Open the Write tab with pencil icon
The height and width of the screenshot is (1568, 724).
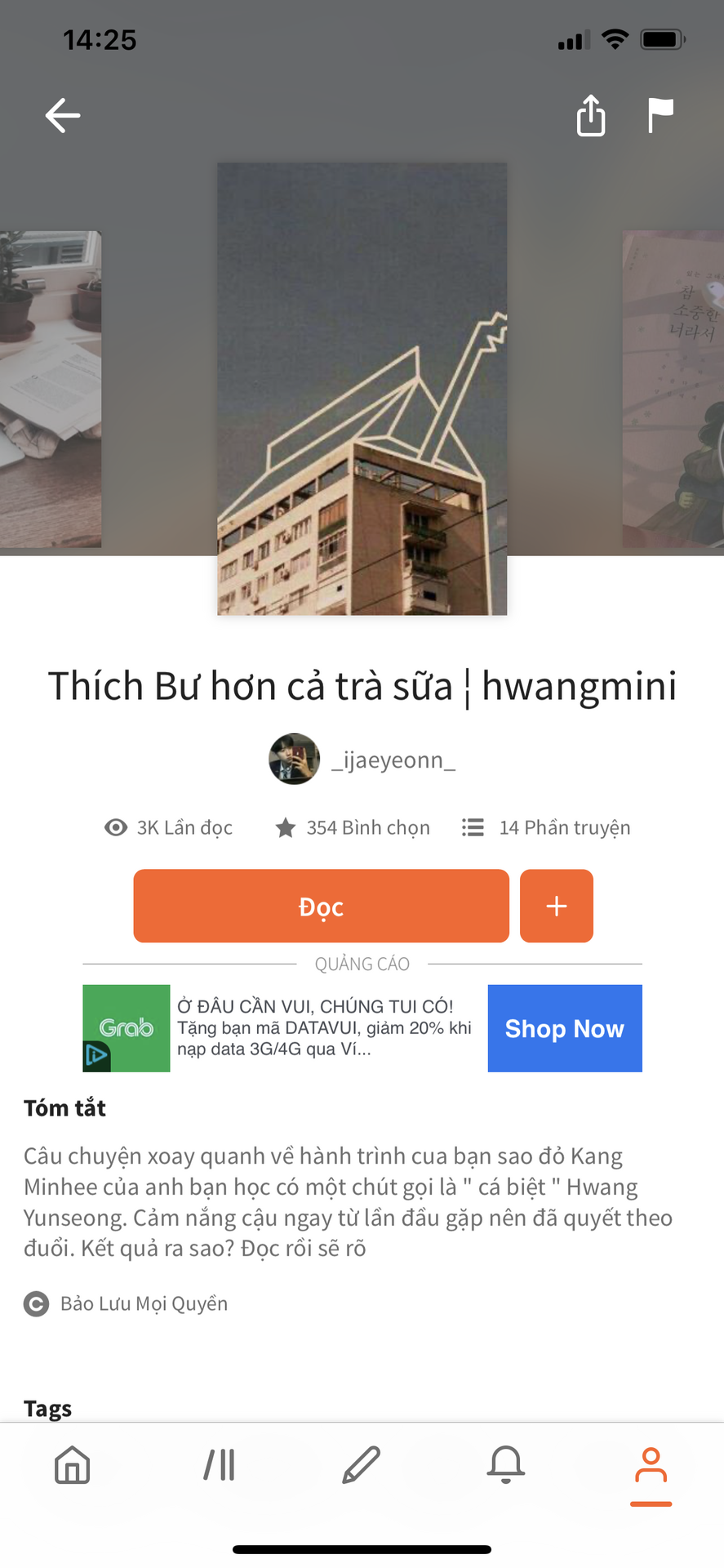pyautogui.click(x=362, y=1464)
